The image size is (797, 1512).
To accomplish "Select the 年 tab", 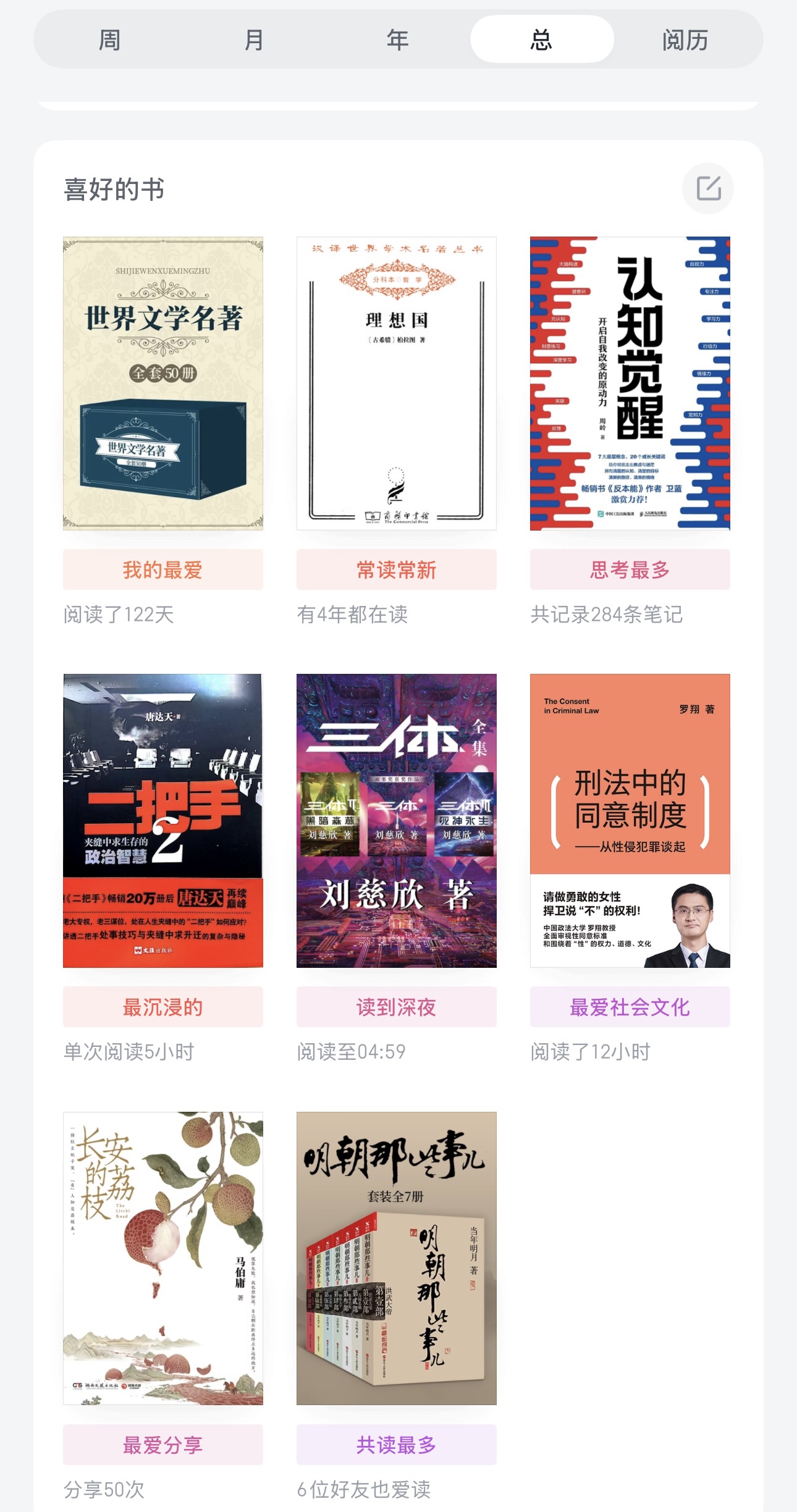I will (398, 40).
